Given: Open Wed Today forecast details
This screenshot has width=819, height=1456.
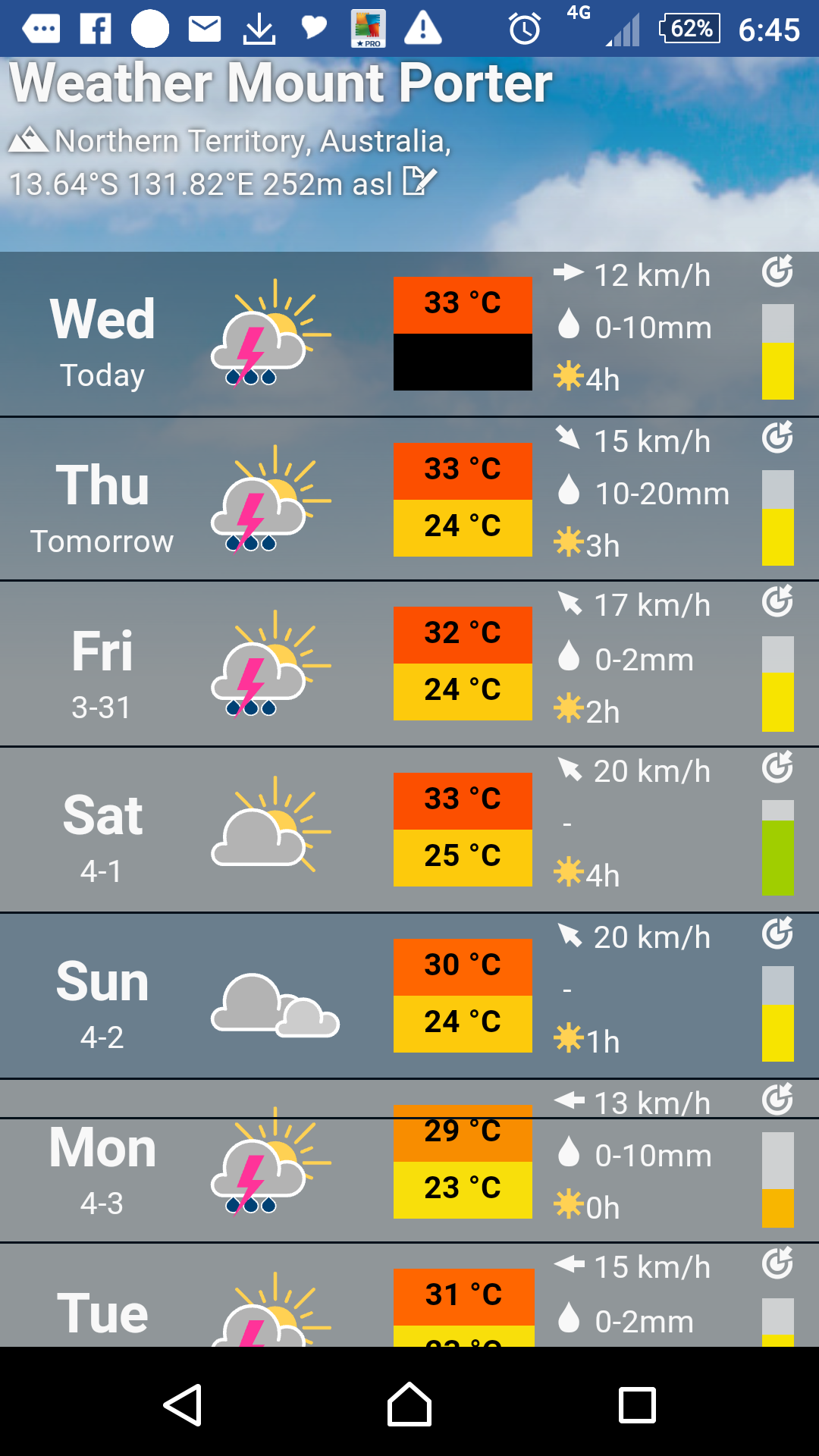Looking at the screenshot, I should 409,334.
